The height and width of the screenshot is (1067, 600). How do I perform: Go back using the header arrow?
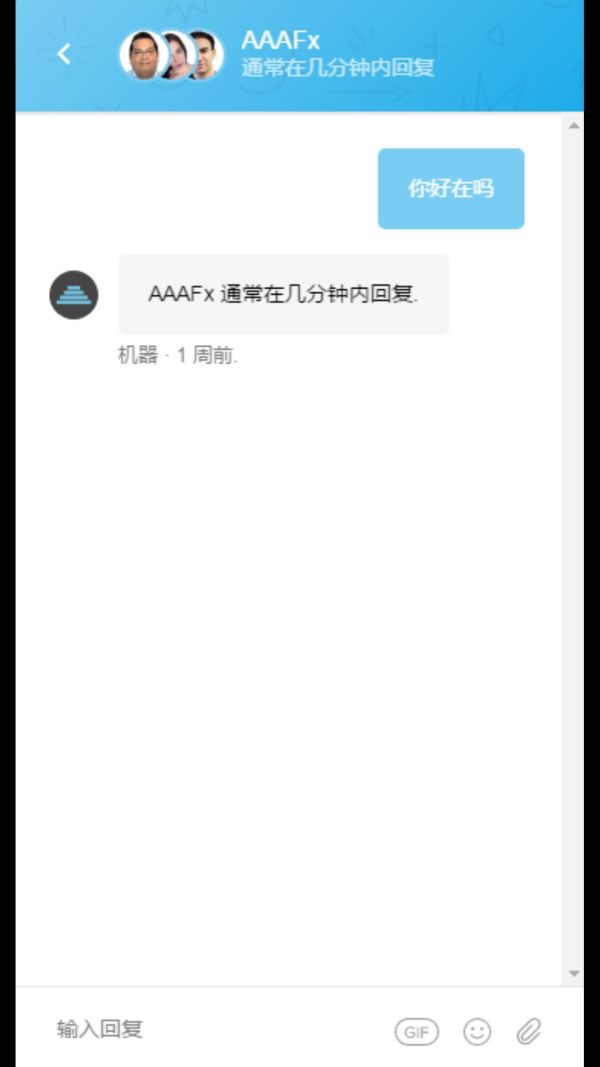pos(64,54)
